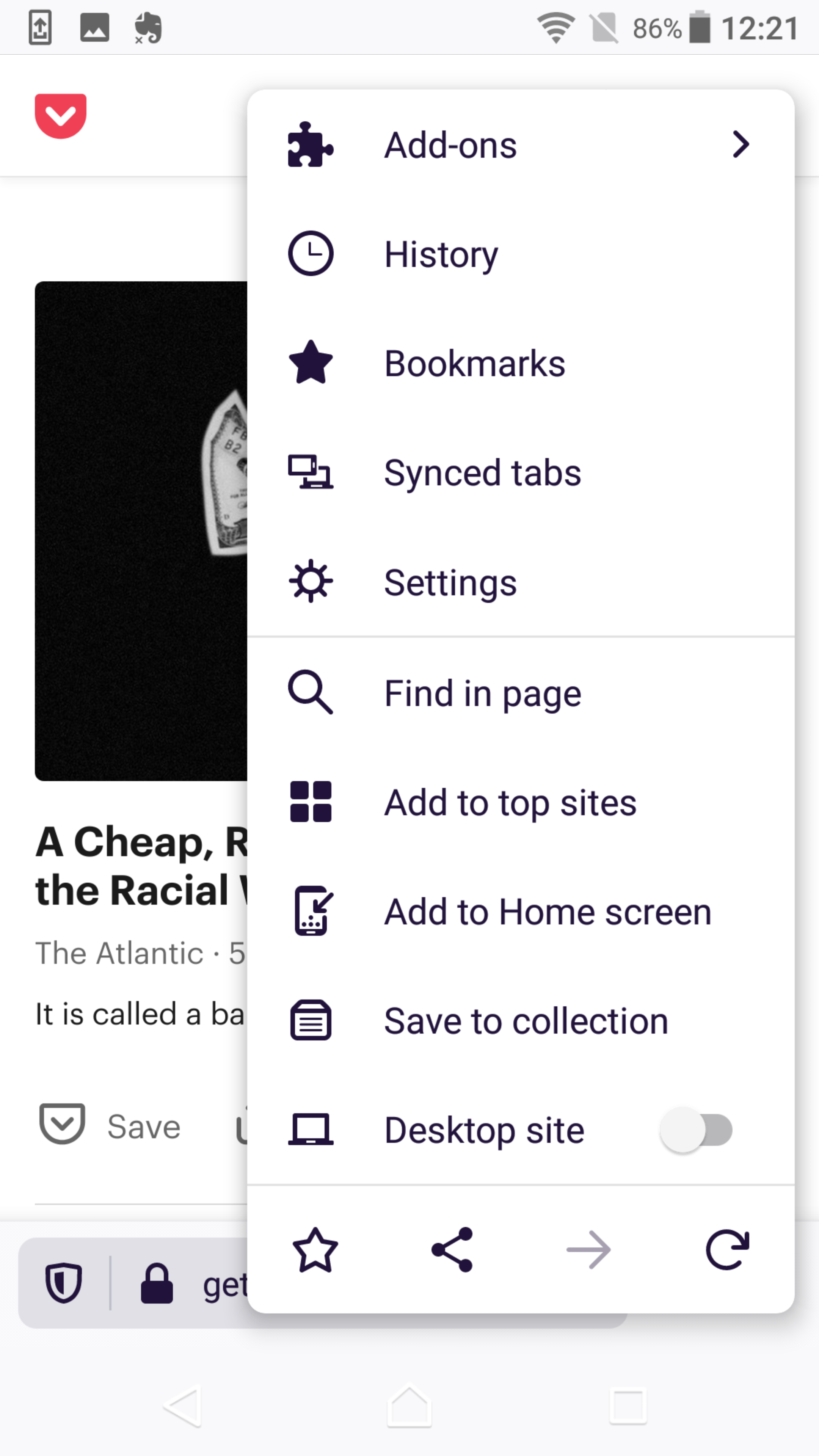The height and width of the screenshot is (1456, 819).
Task: Share the current page
Action: click(x=452, y=1250)
